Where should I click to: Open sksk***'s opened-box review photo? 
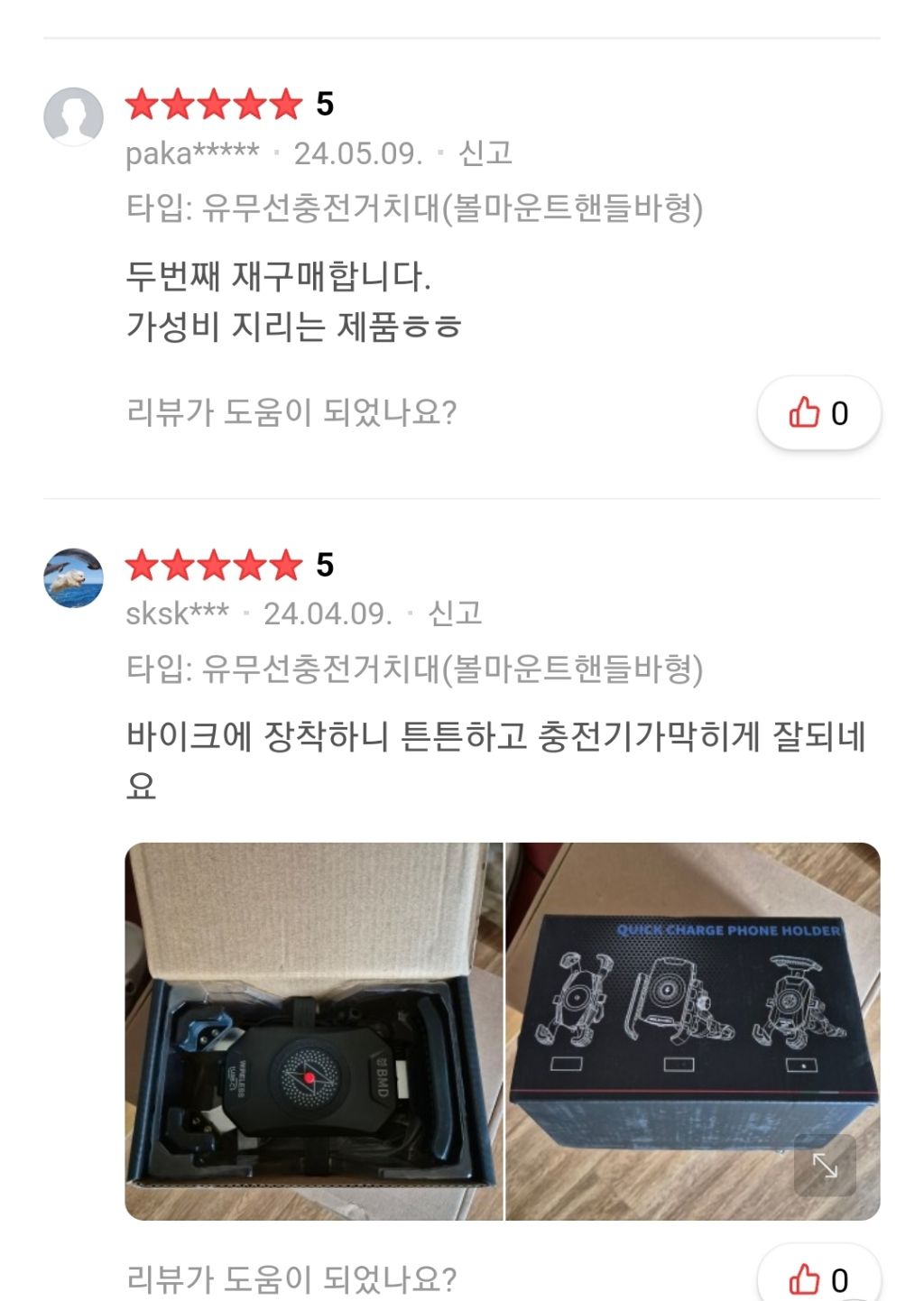pyautogui.click(x=313, y=1031)
